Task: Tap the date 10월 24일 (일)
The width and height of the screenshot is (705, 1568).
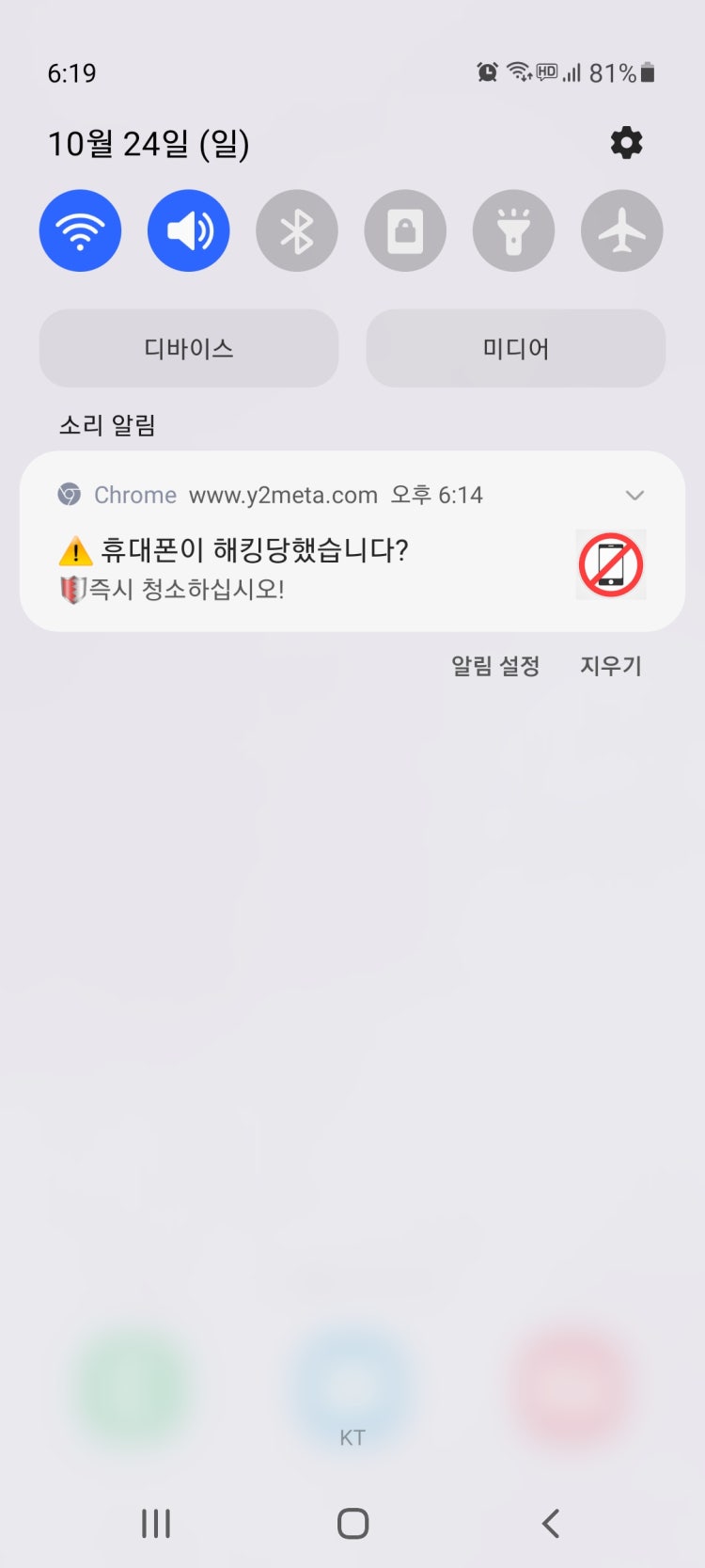Action: click(x=149, y=143)
